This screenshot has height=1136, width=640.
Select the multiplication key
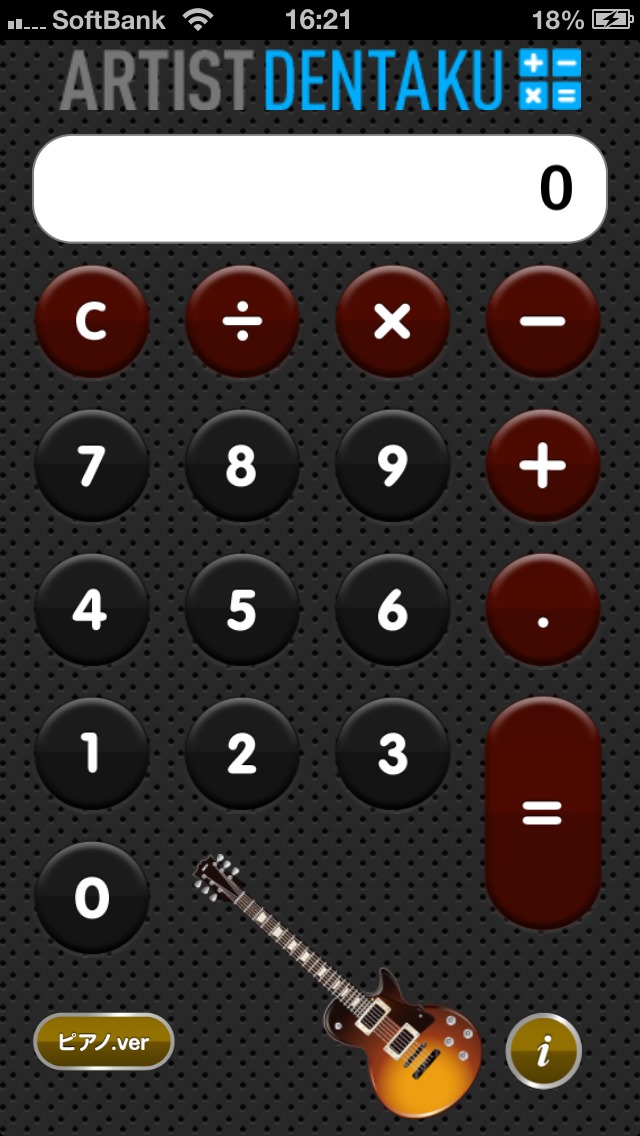[x=392, y=322]
